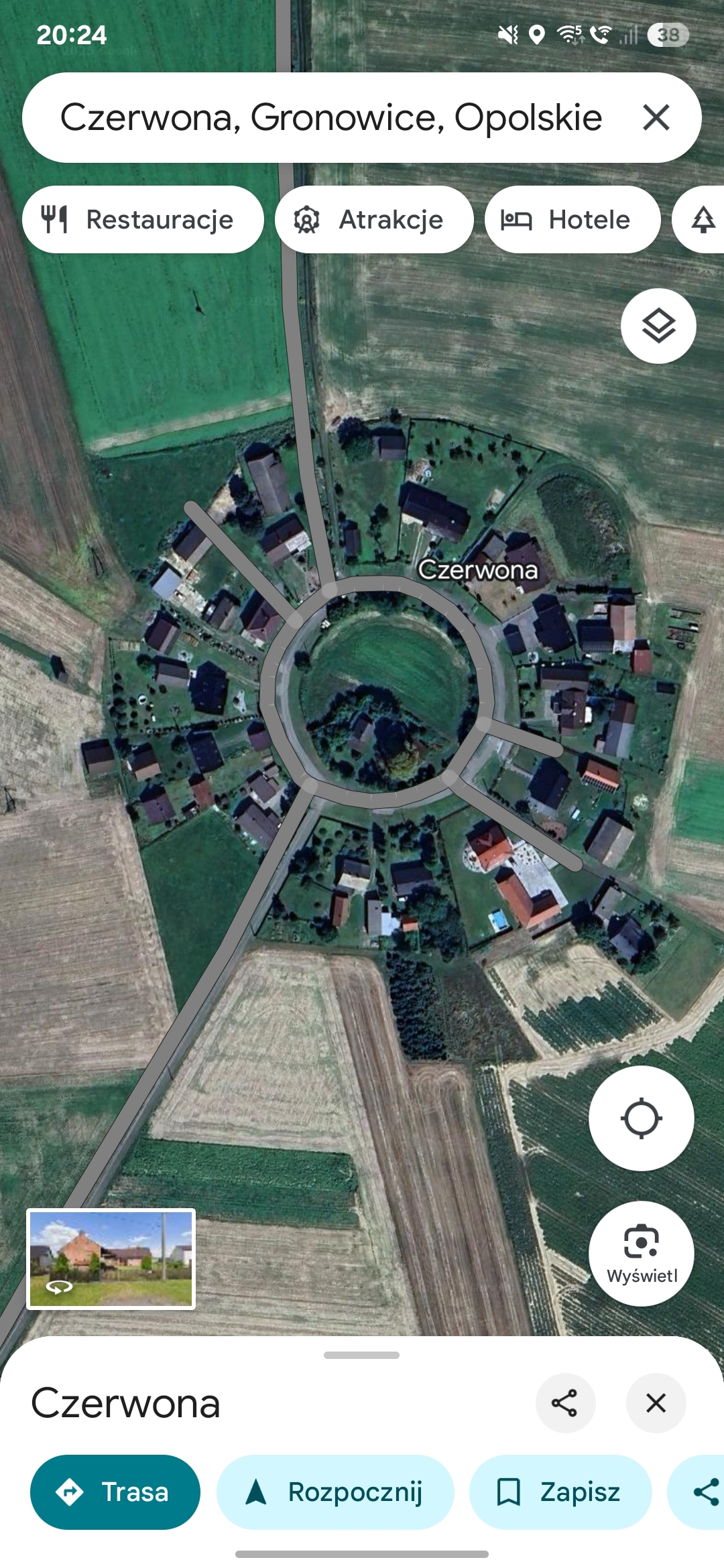Image resolution: width=724 pixels, height=1568 pixels.
Task: Select the Atrakcje chip
Action: click(374, 220)
